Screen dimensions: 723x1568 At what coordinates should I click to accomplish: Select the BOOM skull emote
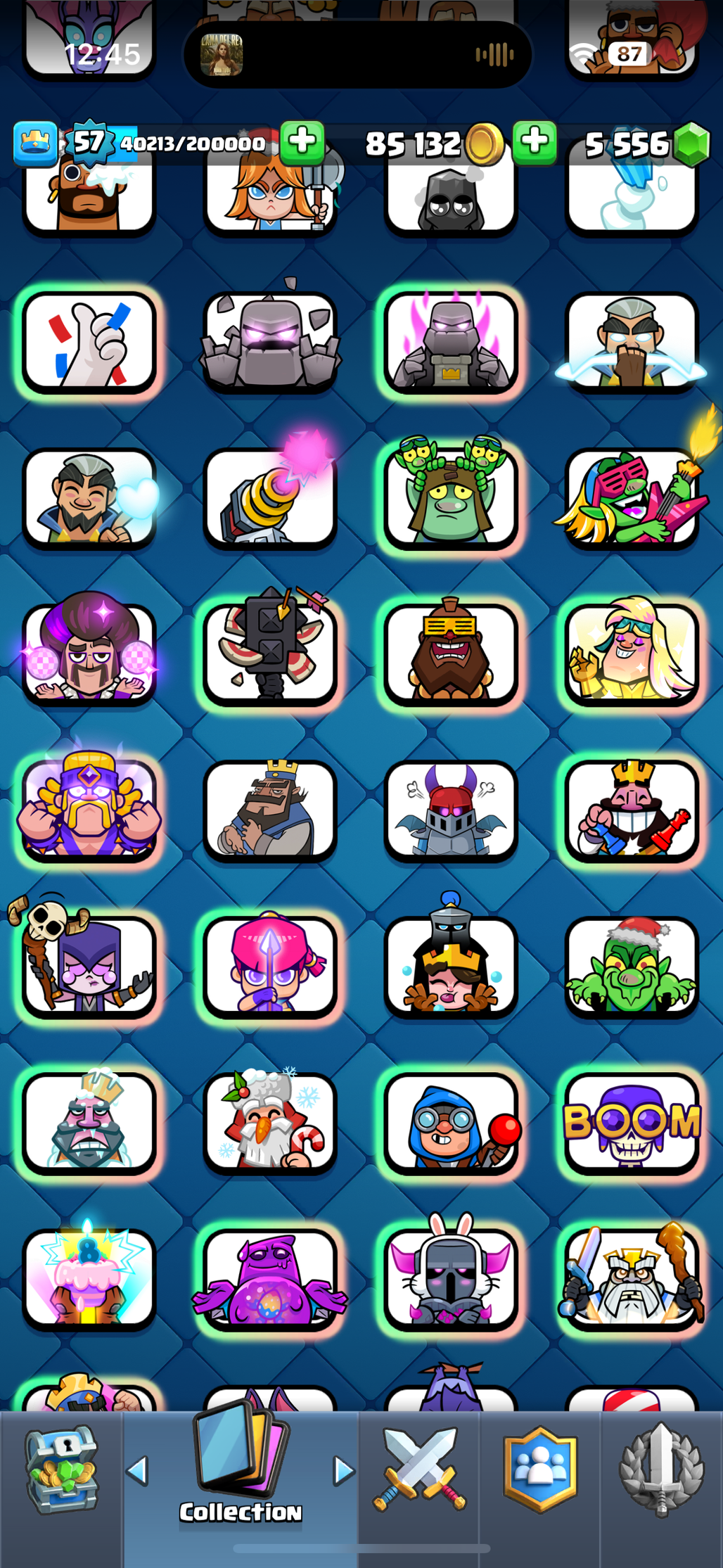632,1123
